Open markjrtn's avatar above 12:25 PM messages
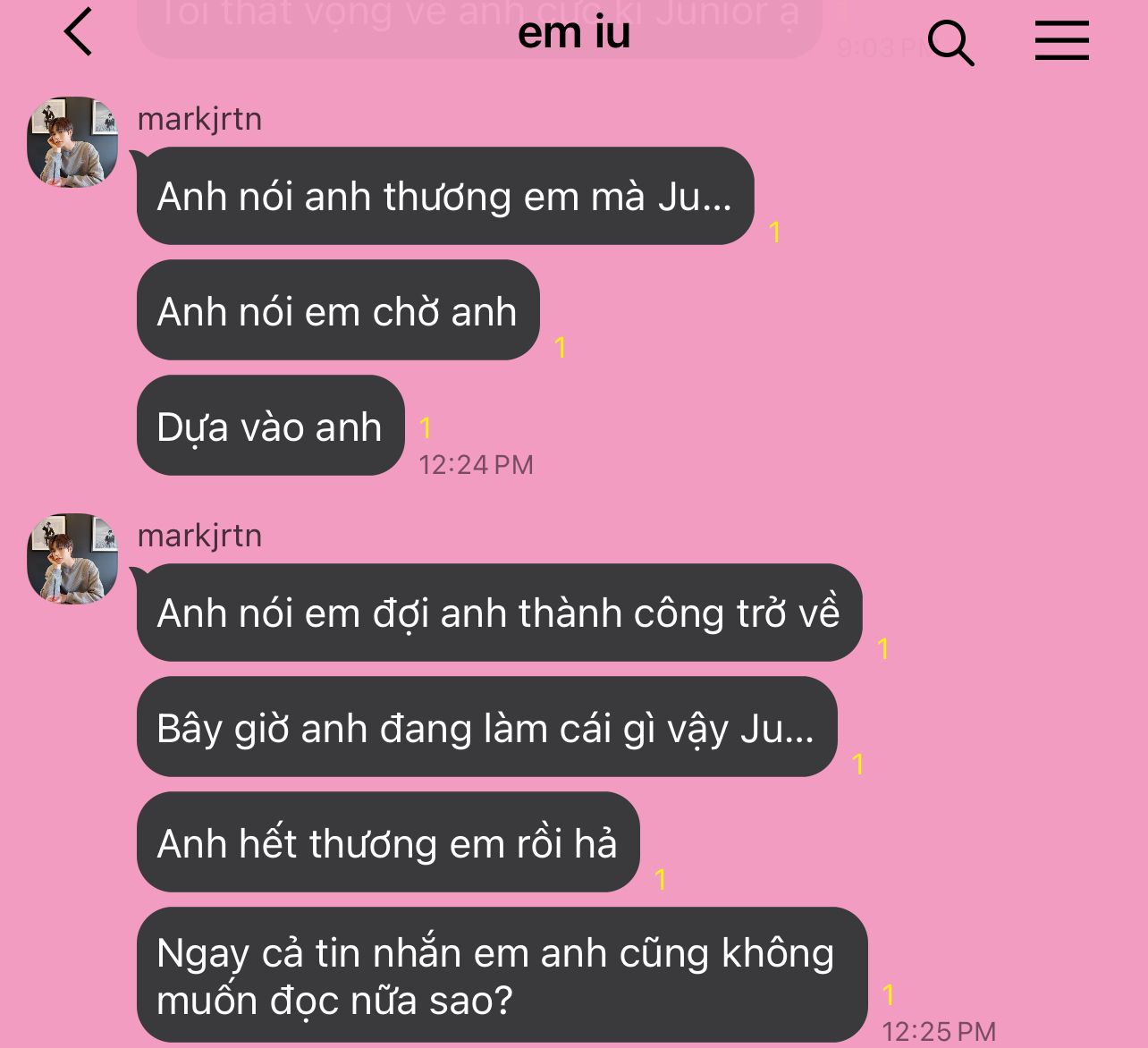This screenshot has width=1148, height=1048. (72, 559)
